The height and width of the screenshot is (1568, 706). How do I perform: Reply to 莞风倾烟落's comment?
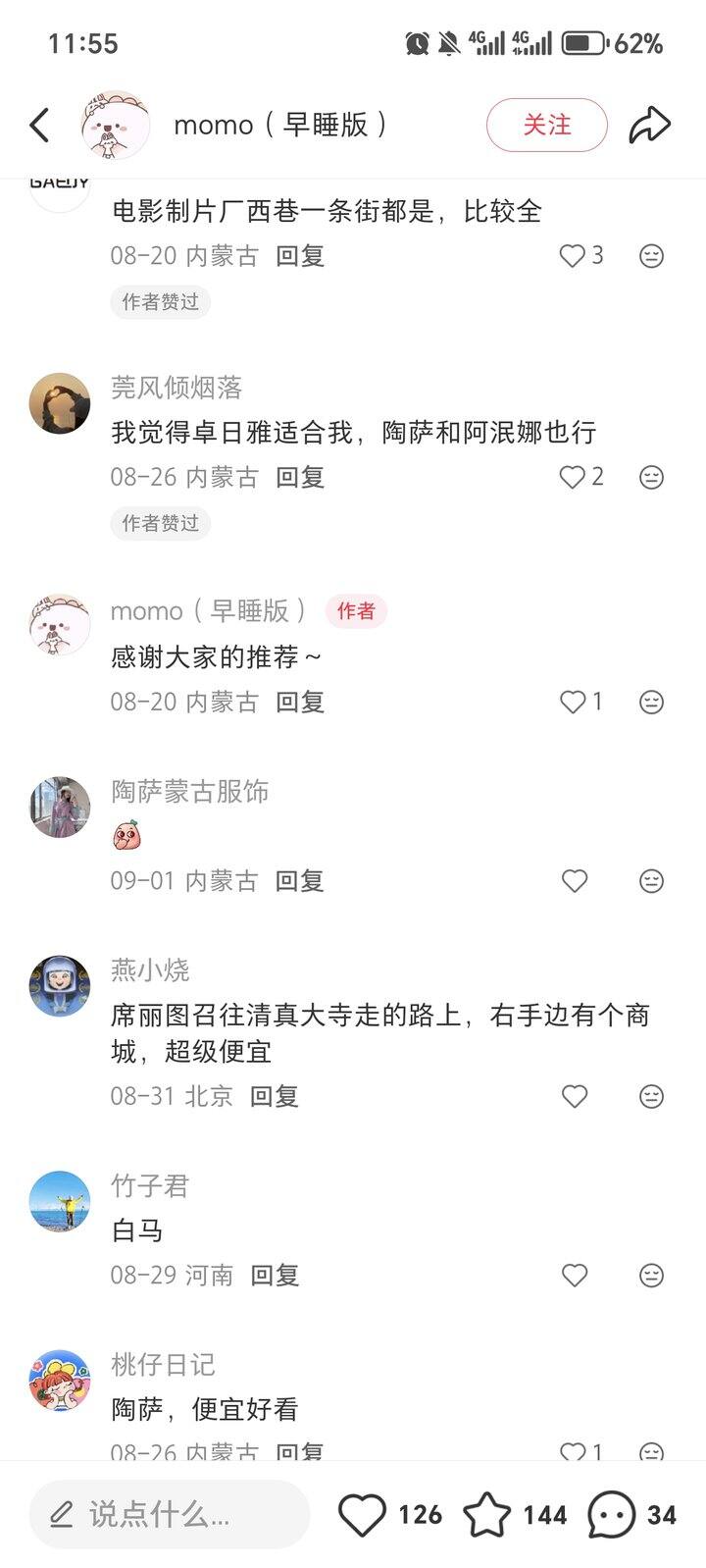300,477
